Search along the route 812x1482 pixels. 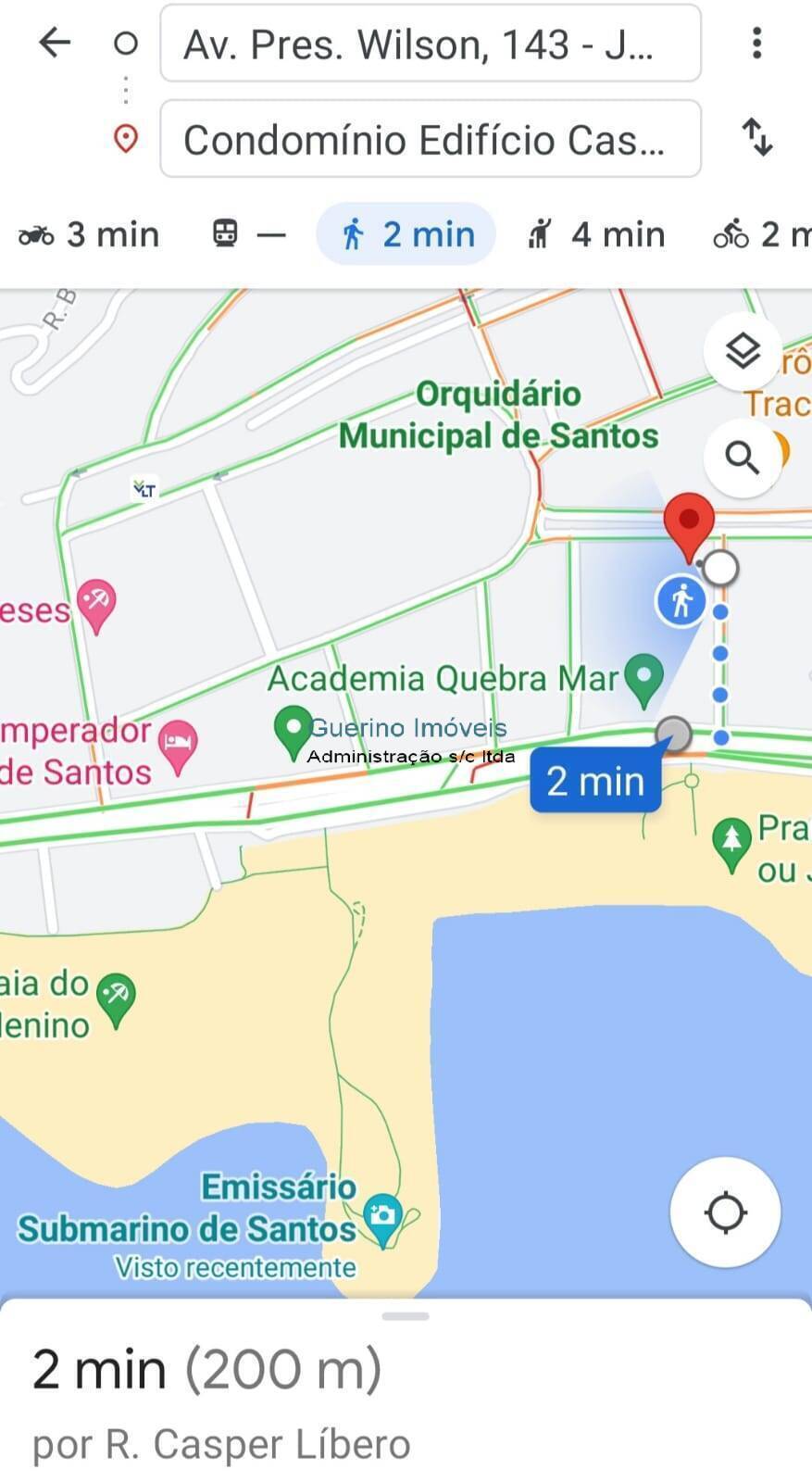[x=743, y=458]
